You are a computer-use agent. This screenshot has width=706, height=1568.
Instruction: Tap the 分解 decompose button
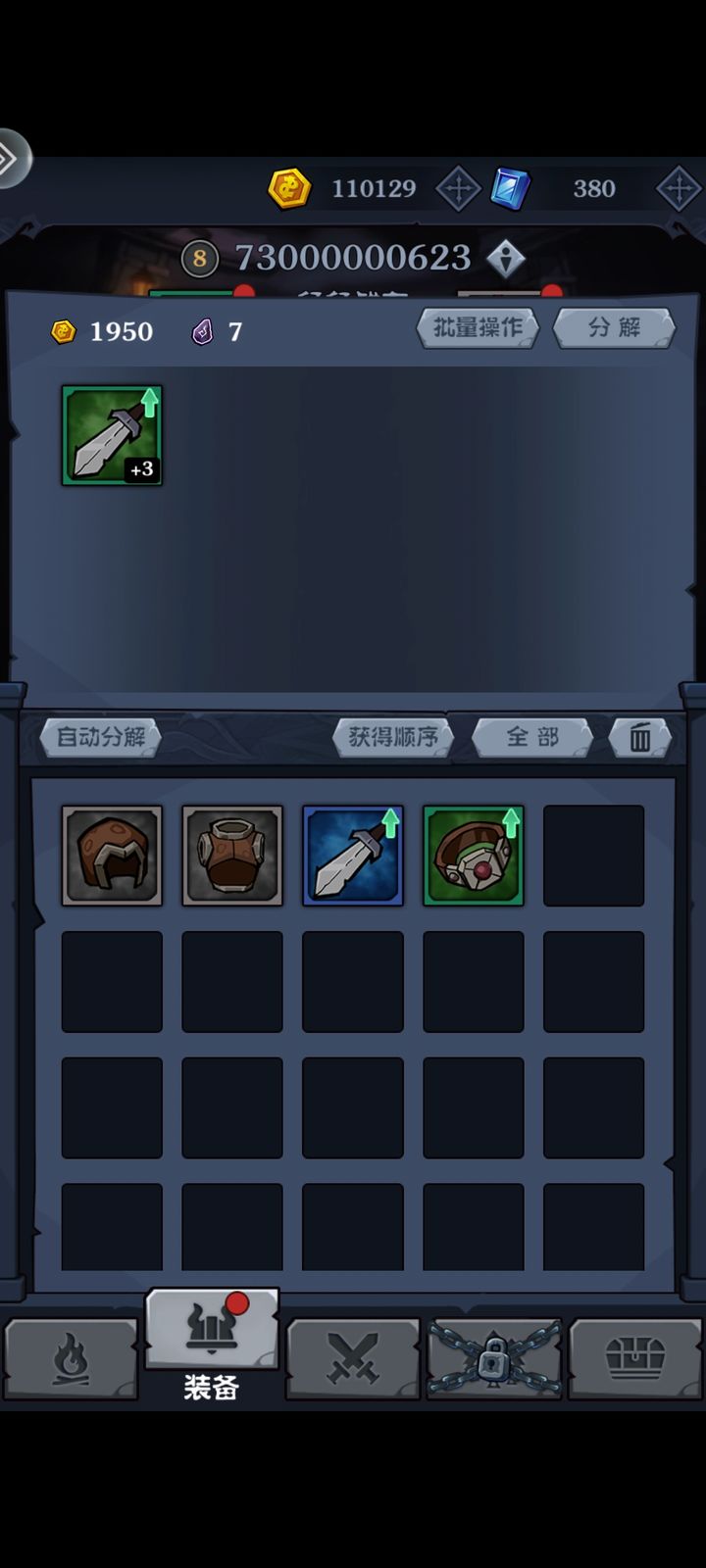614,328
